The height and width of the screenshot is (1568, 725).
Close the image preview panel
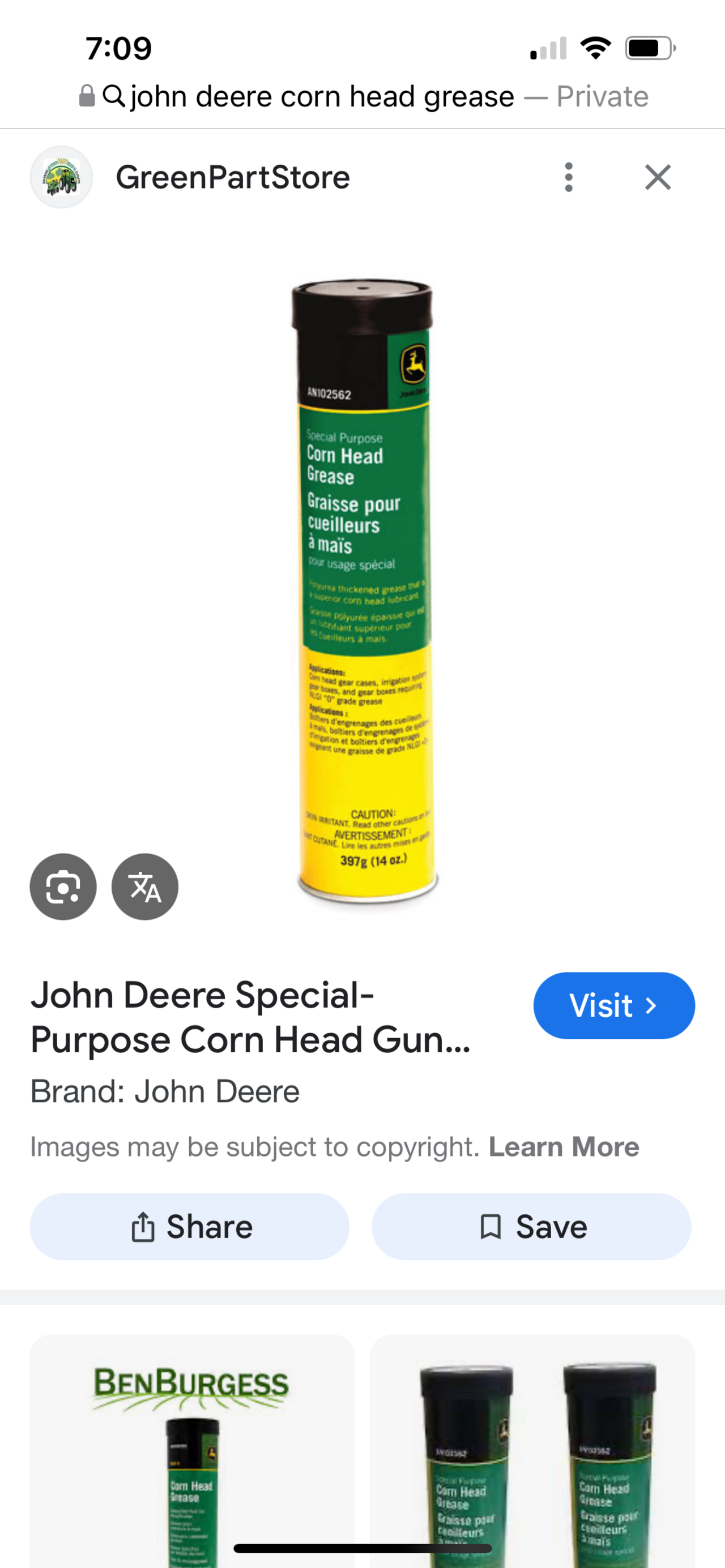[658, 177]
